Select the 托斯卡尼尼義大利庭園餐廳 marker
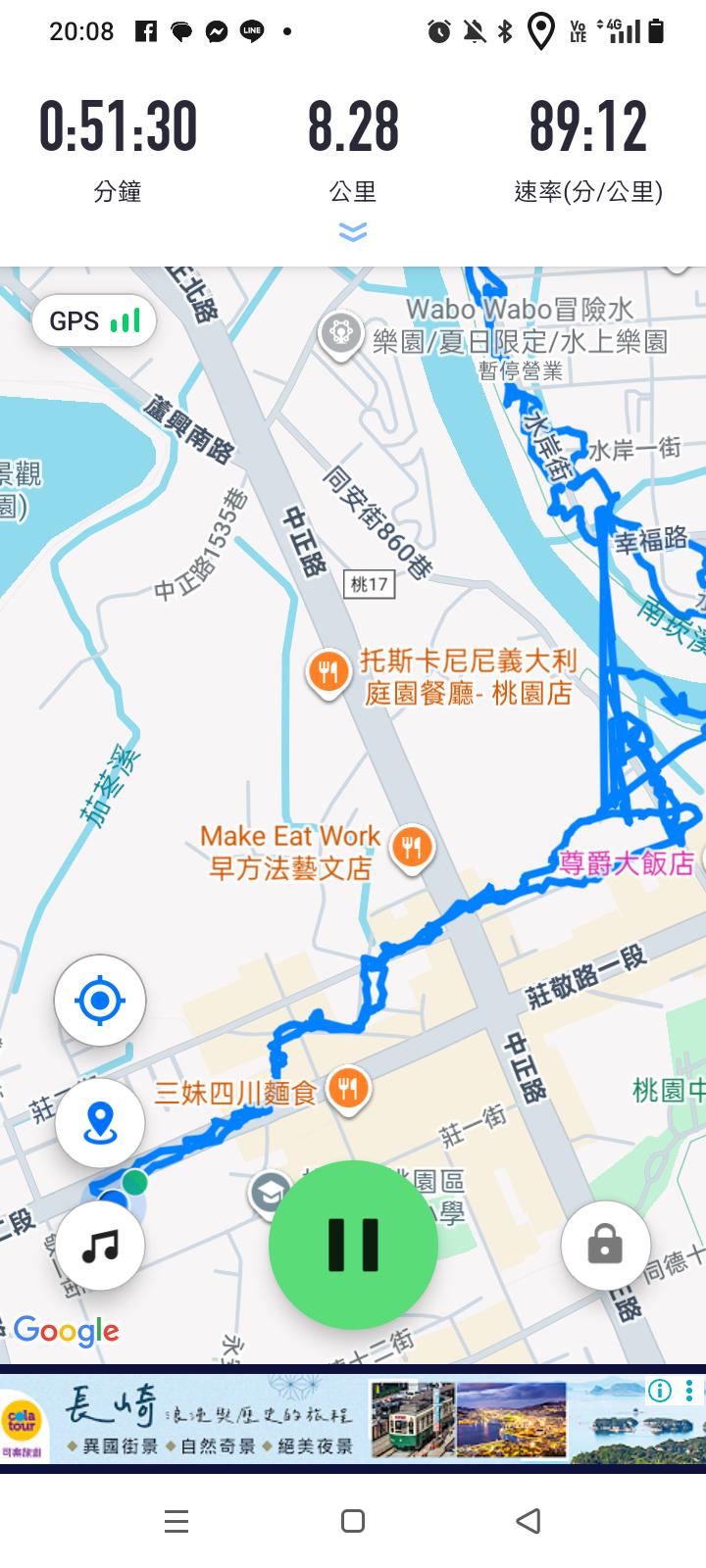The image size is (706, 1568). [328, 672]
